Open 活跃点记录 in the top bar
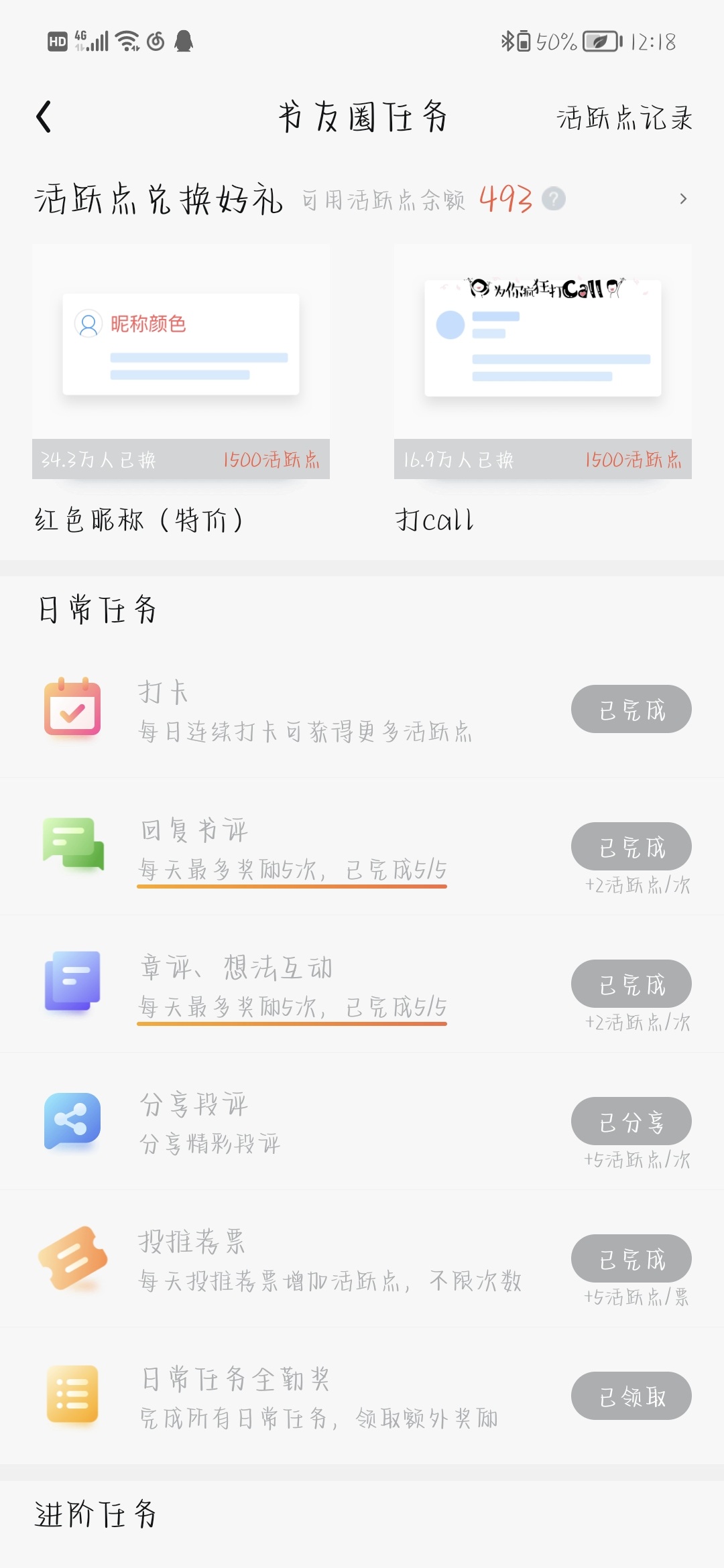The image size is (724, 1568). (x=624, y=118)
